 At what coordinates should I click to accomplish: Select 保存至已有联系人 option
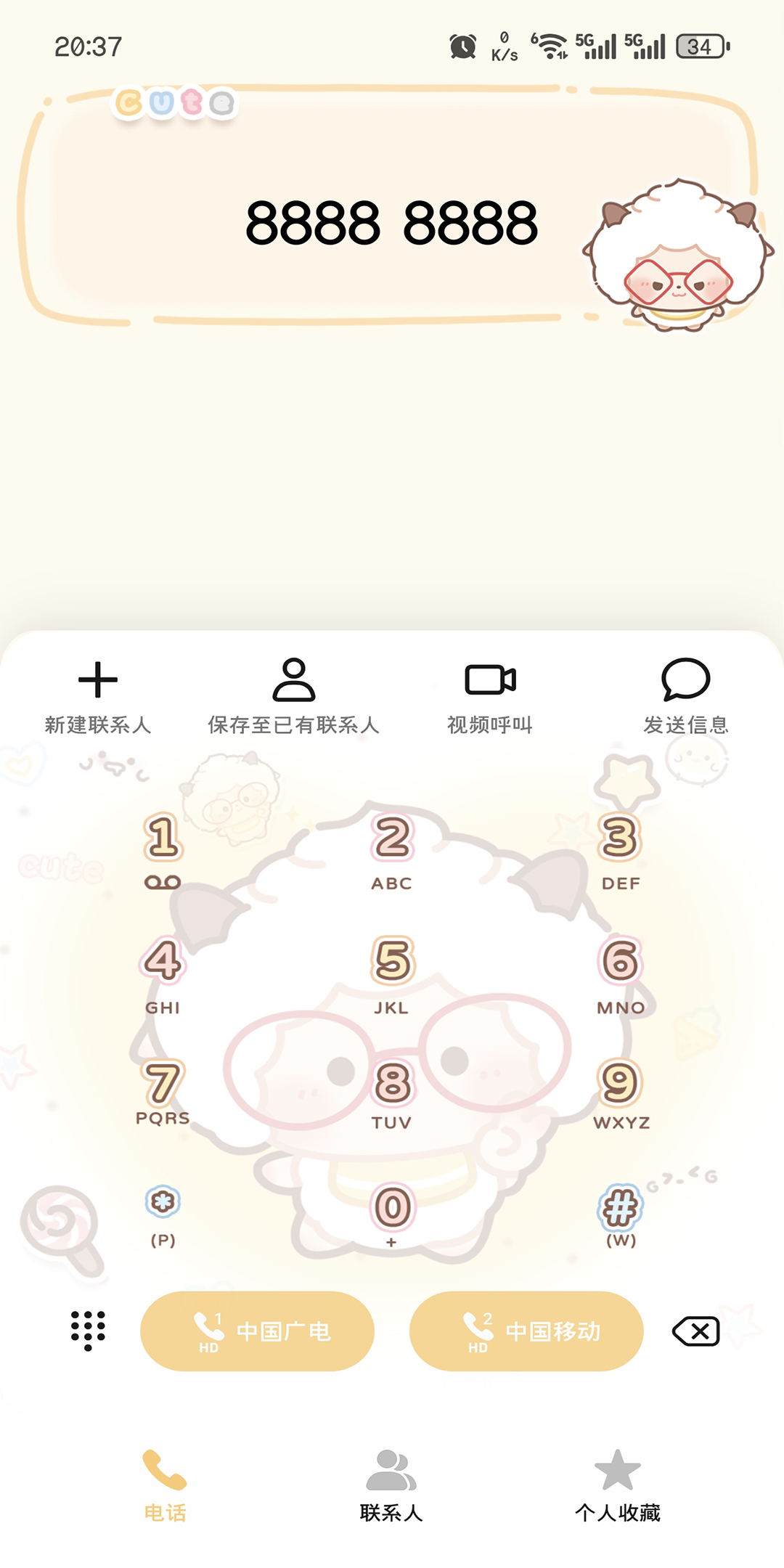(x=293, y=695)
